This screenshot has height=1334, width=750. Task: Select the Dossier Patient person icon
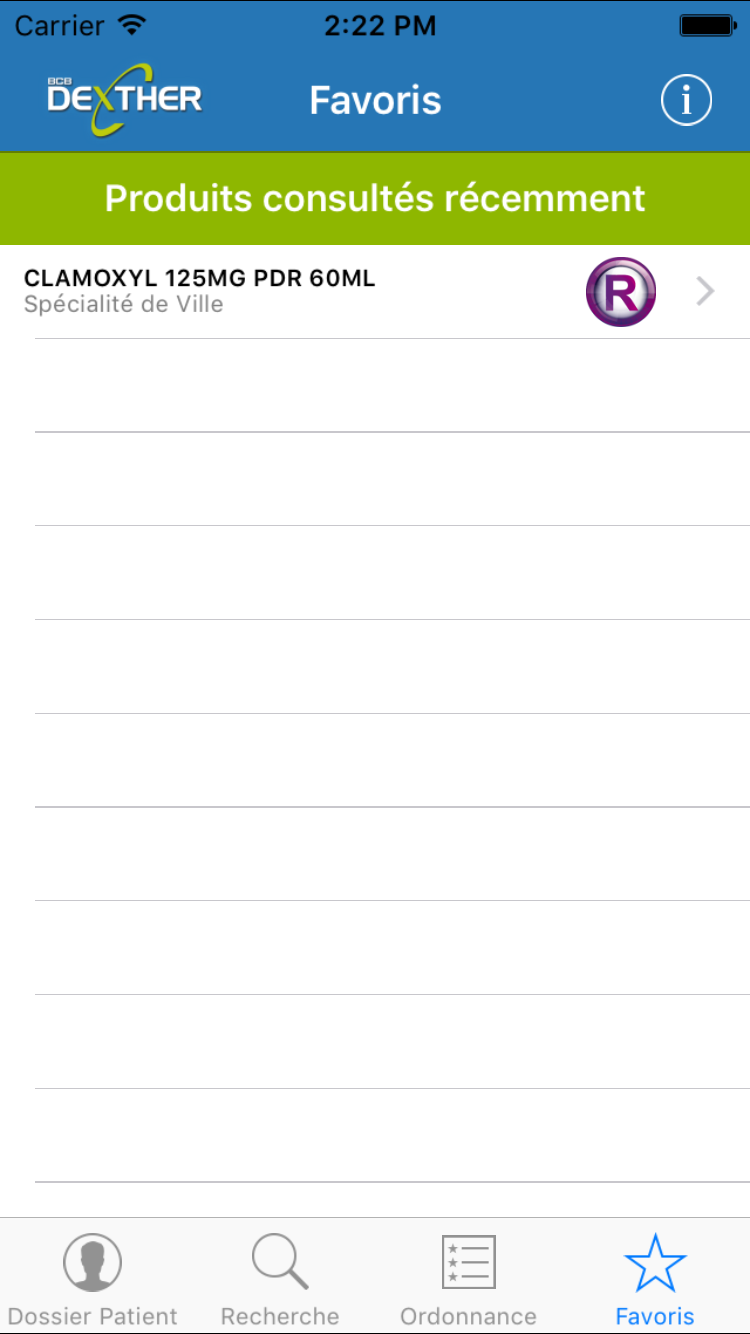tap(93, 1262)
